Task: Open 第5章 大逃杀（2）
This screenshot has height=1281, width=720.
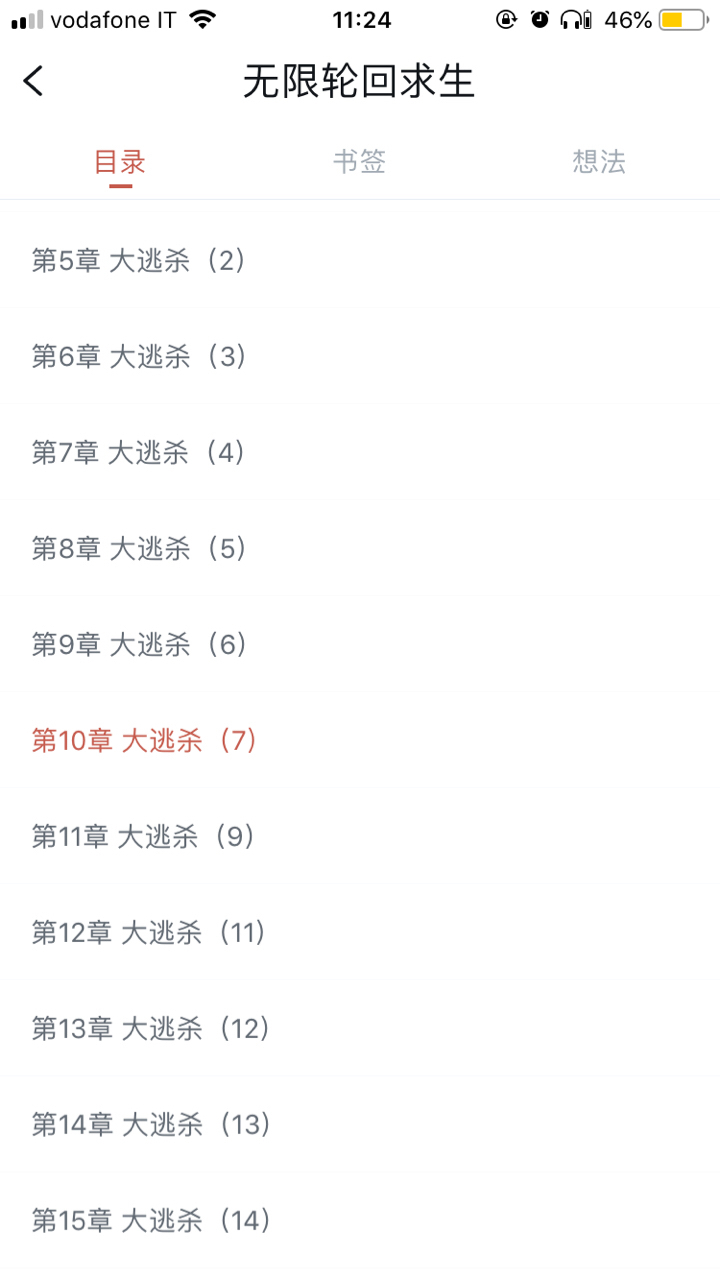Action: 360,261
